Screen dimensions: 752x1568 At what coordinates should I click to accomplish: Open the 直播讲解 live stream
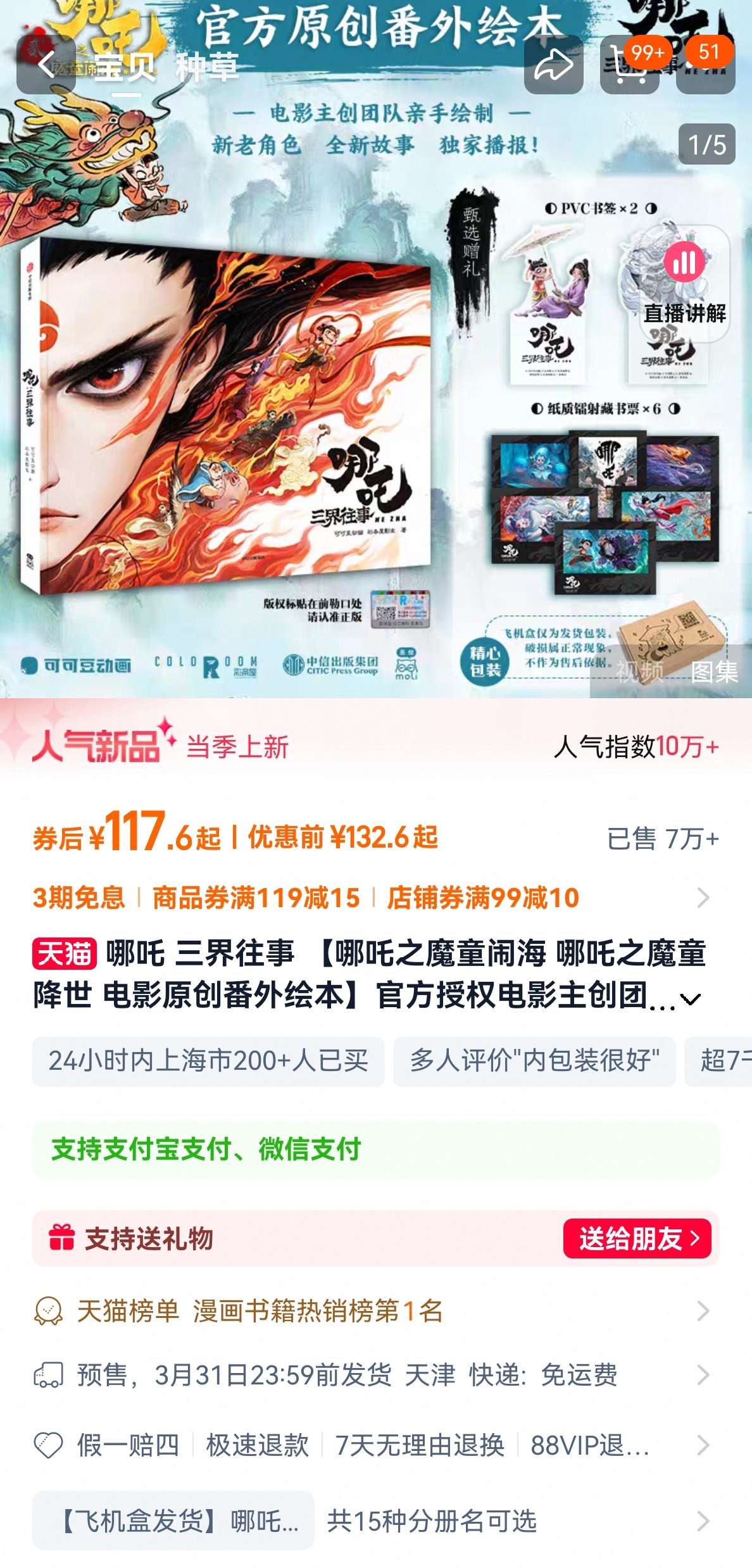[x=685, y=282]
